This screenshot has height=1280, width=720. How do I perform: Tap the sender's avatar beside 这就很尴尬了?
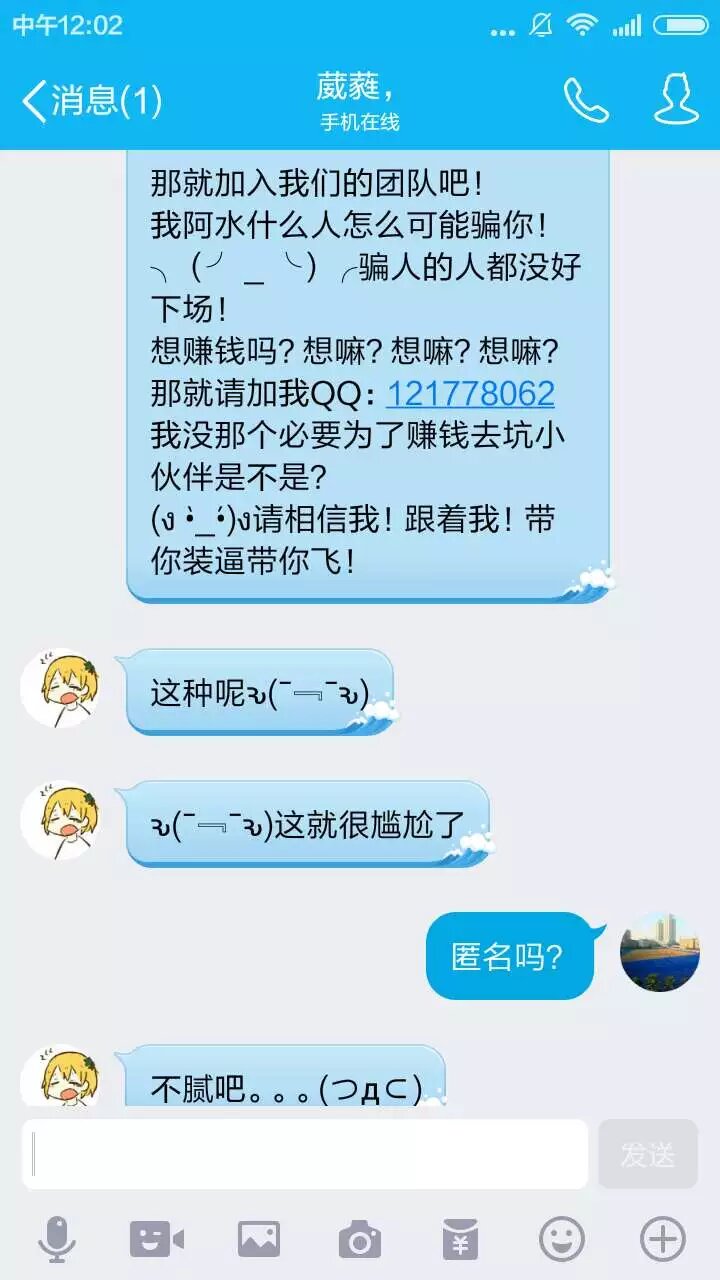(60, 820)
